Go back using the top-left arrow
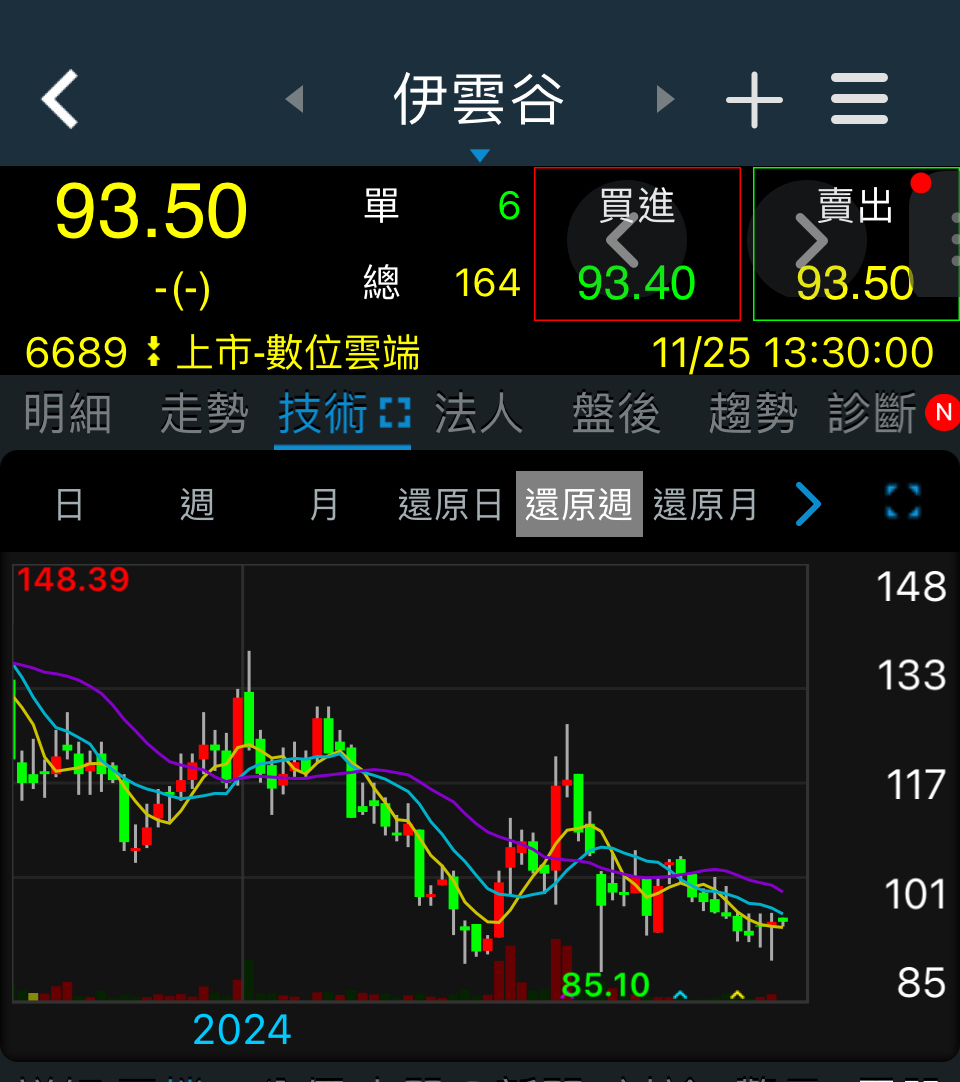Screen dimensions: 960x1082 (x=60, y=99)
